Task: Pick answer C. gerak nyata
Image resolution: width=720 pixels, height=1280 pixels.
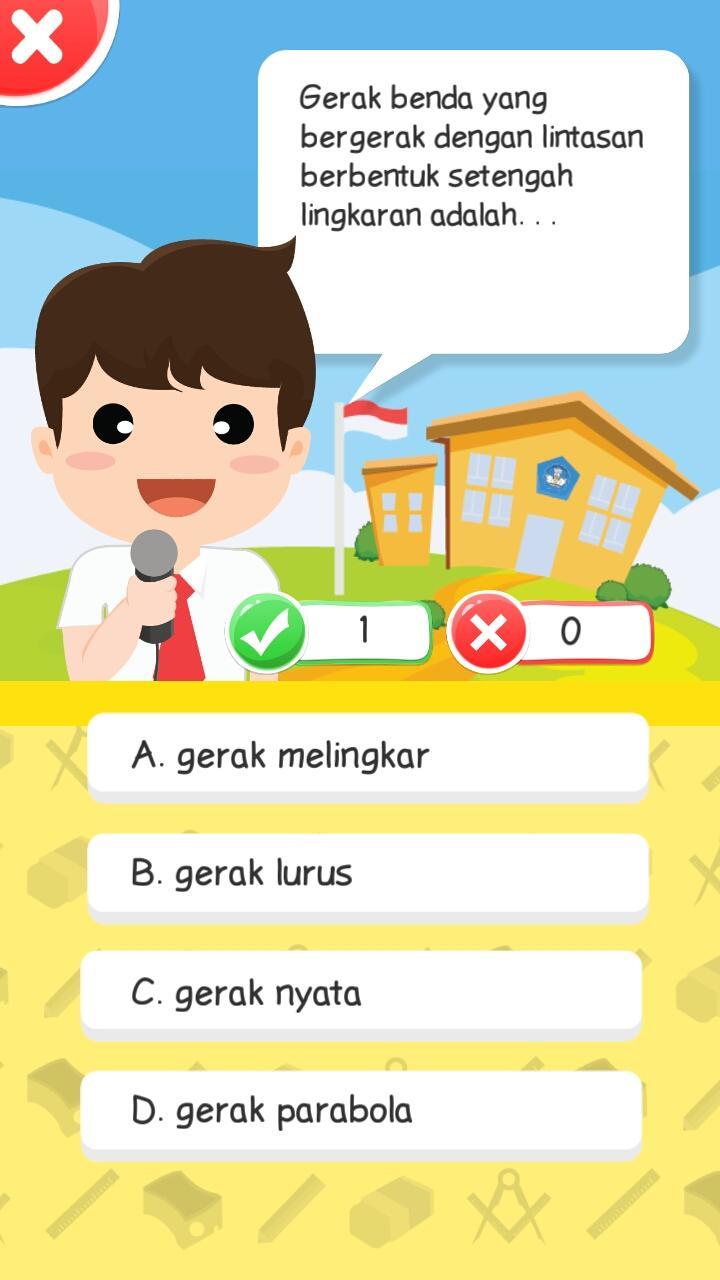Action: click(361, 994)
